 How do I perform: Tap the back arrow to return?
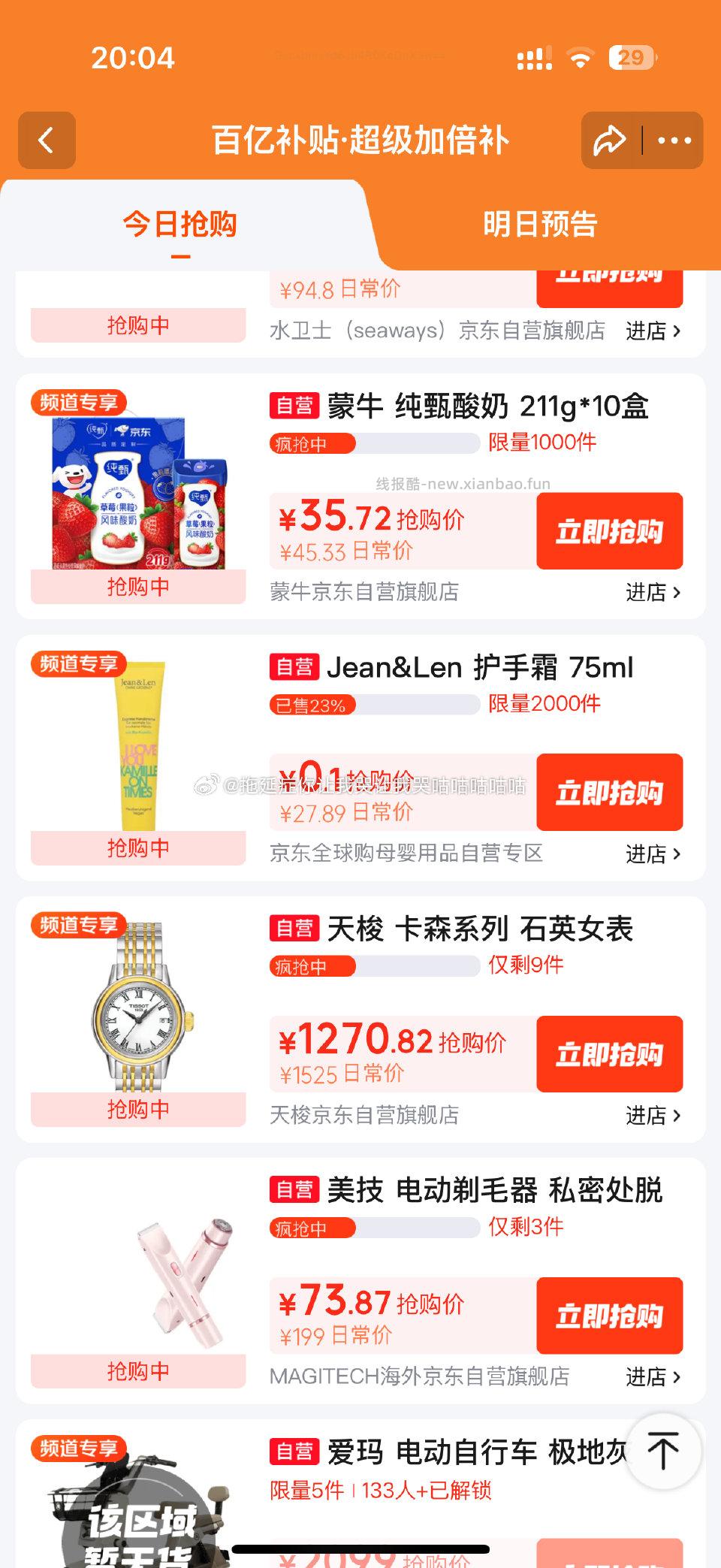[x=45, y=140]
